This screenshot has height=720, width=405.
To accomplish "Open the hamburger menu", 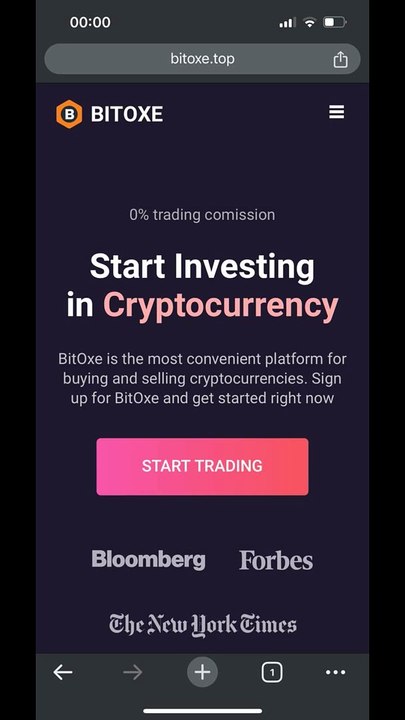I will [336, 112].
